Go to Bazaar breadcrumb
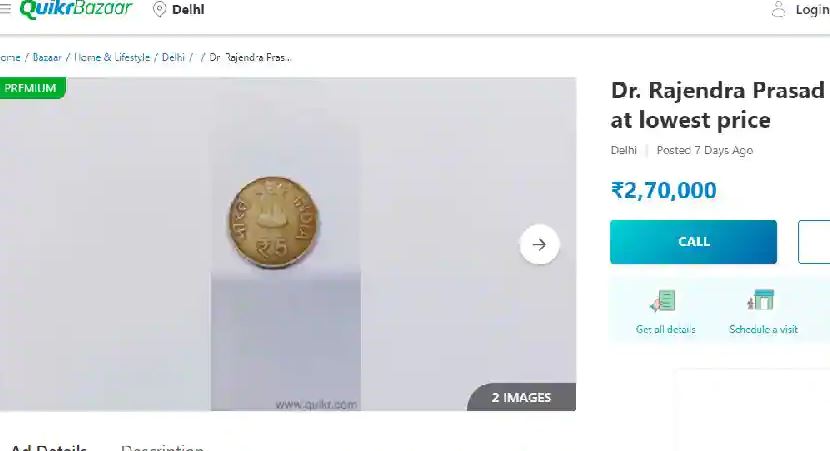 [46, 57]
